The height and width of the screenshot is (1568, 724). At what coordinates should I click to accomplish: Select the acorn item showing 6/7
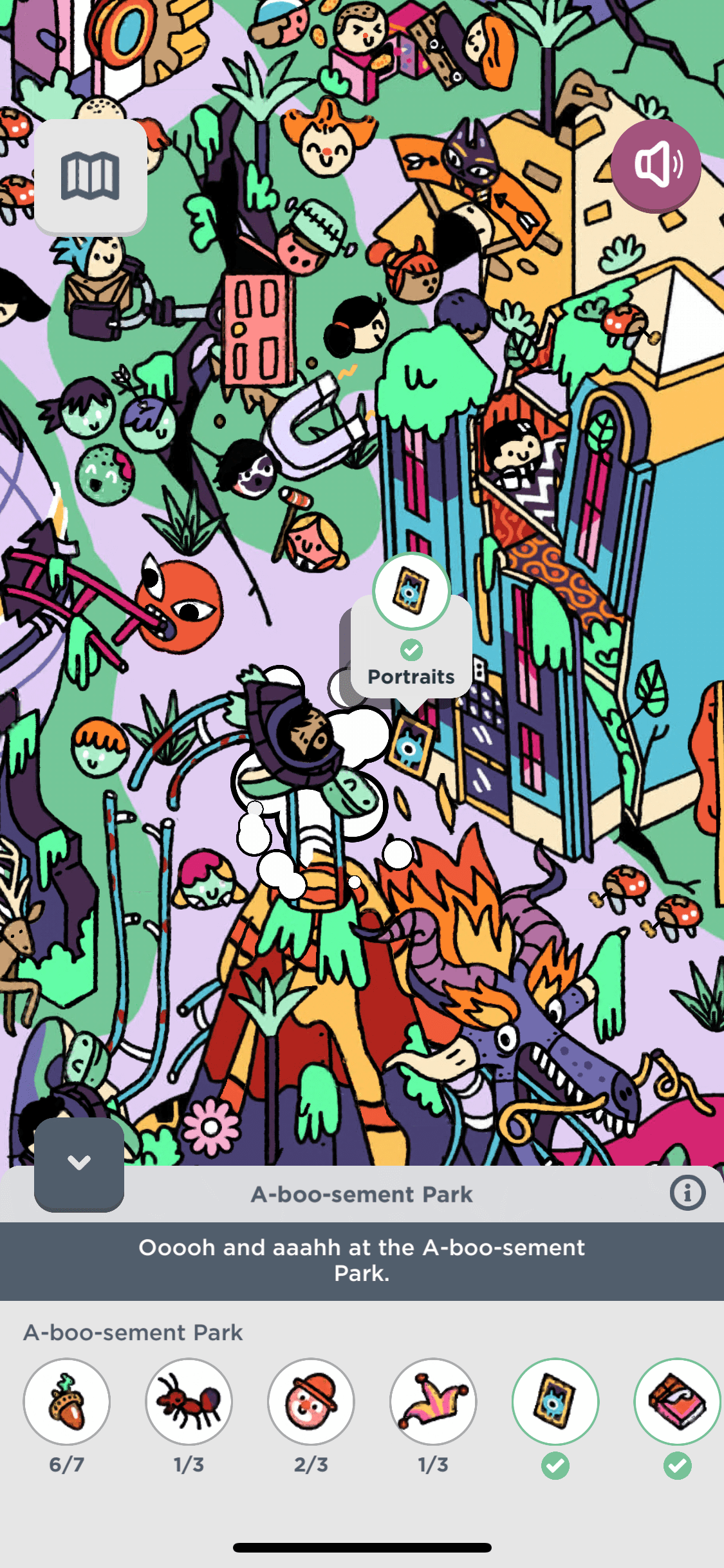pyautogui.click(x=66, y=1401)
